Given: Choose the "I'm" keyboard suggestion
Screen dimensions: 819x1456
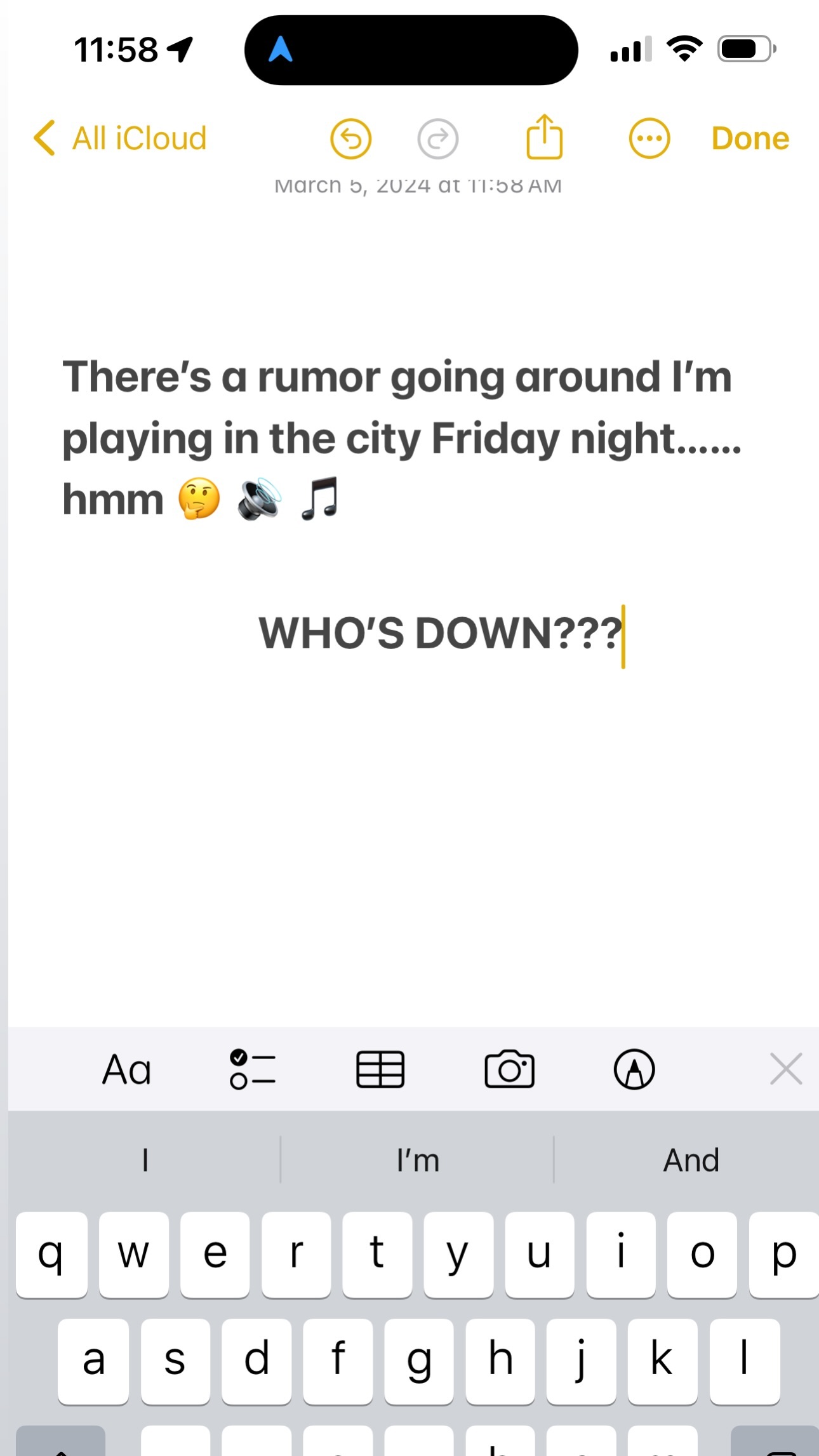Looking at the screenshot, I should (x=417, y=1160).
